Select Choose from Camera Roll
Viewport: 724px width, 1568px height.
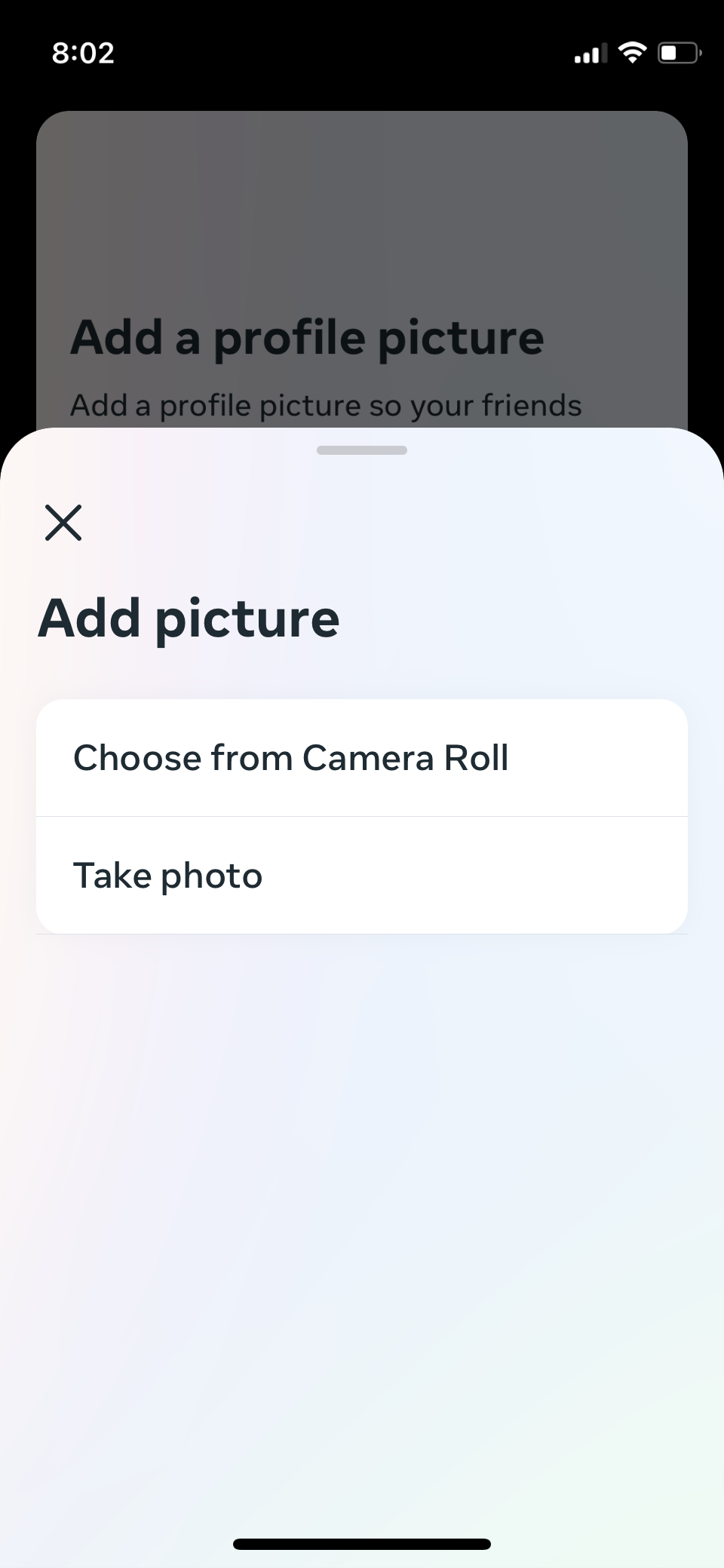click(x=362, y=758)
